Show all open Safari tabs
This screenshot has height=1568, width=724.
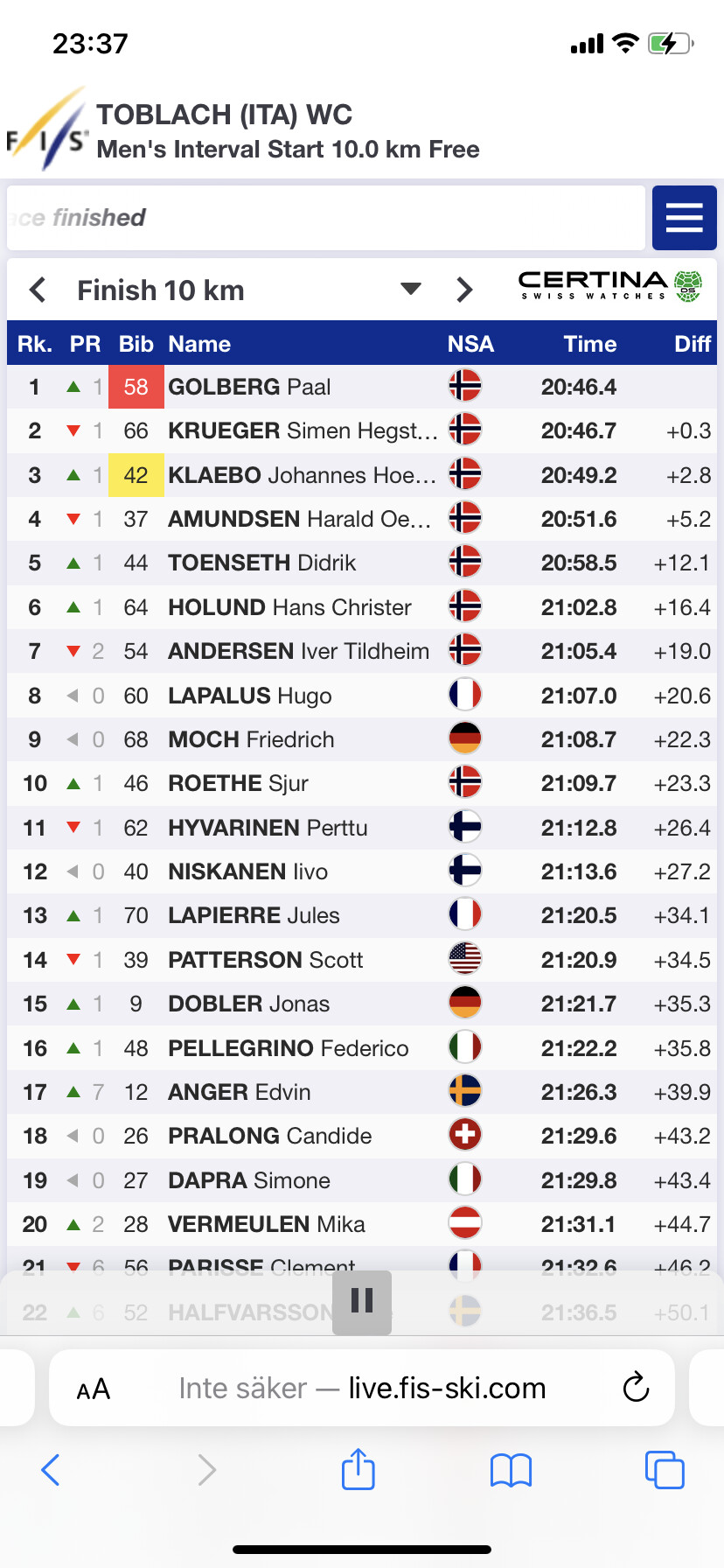point(665,1470)
